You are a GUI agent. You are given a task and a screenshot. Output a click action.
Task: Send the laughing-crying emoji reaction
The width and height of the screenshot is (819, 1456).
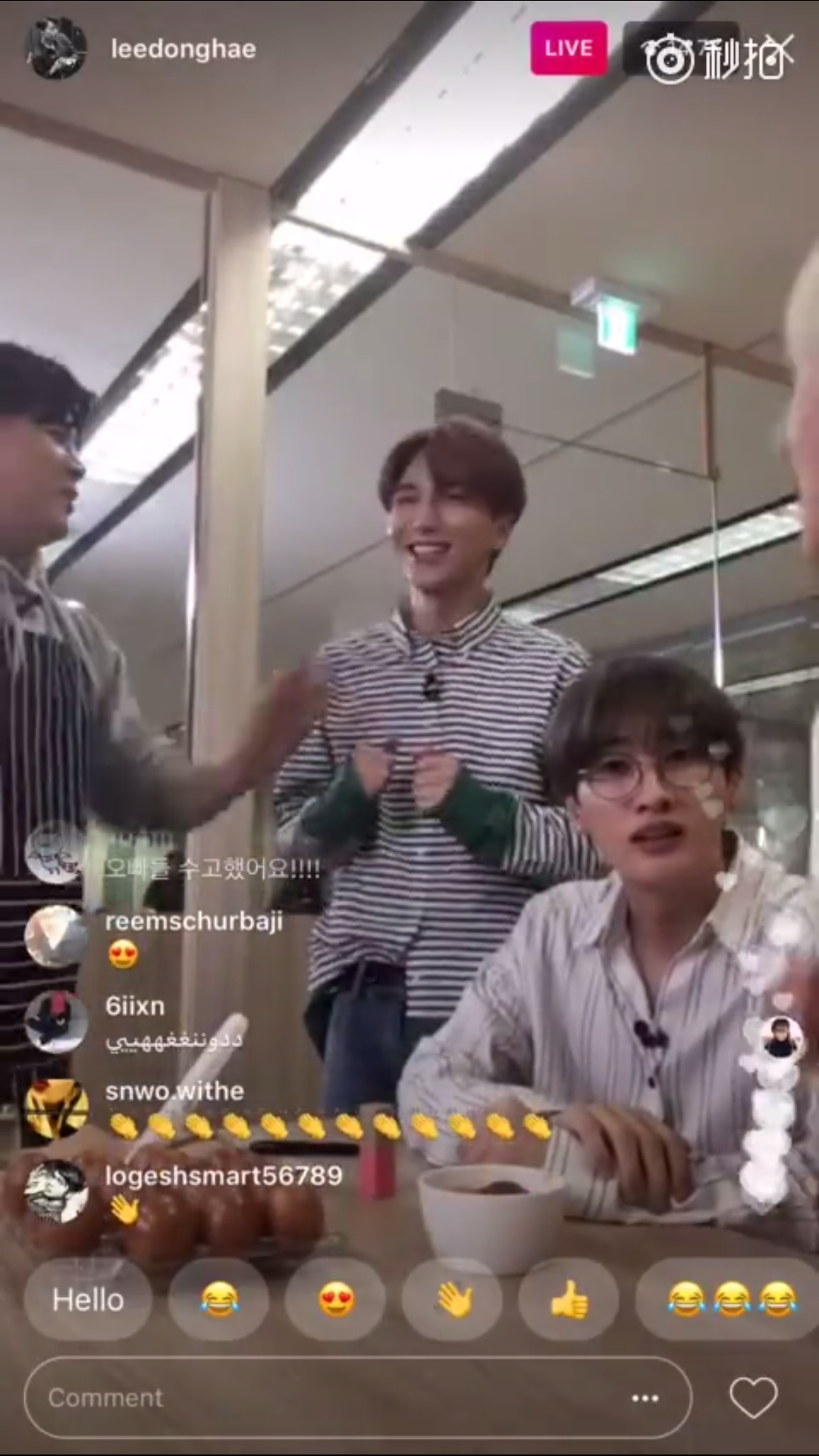(x=219, y=1300)
